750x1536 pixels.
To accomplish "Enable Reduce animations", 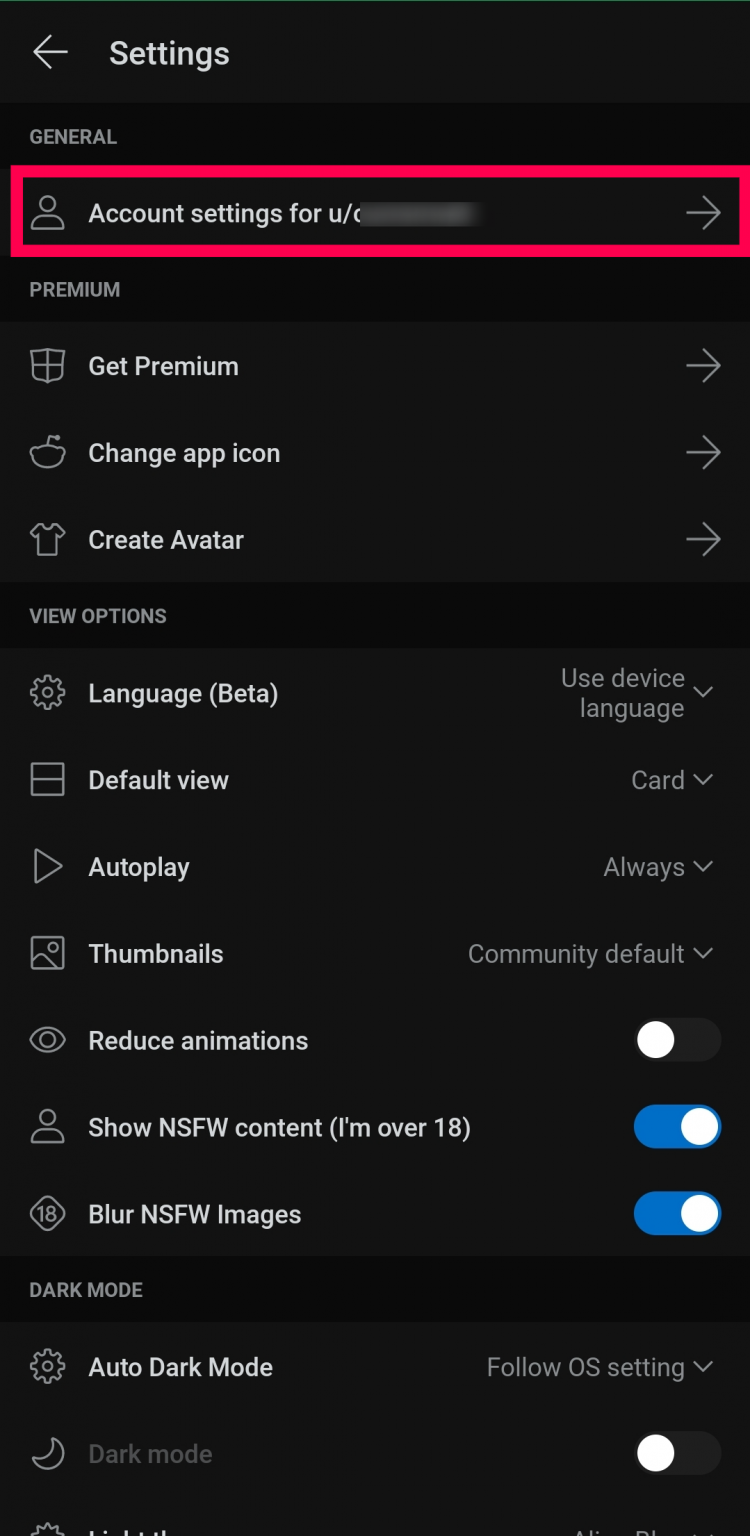I will tap(677, 1040).
